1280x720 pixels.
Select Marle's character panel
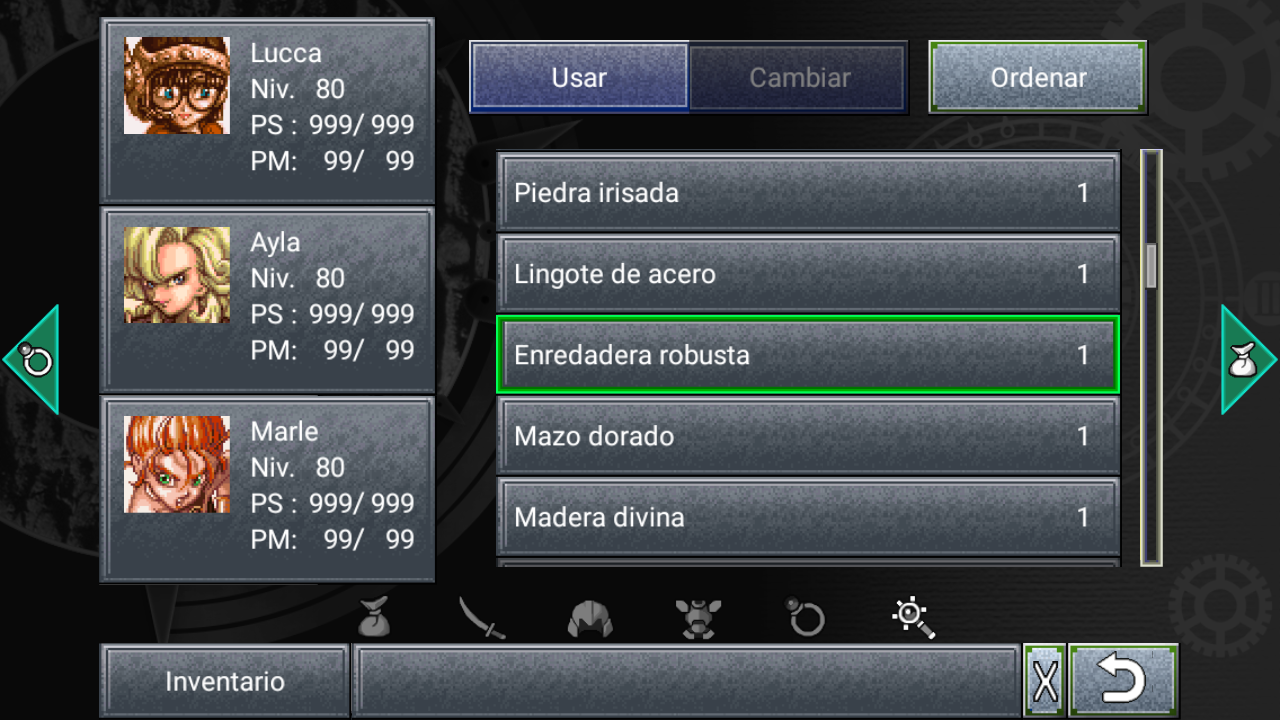pyautogui.click(x=267, y=487)
